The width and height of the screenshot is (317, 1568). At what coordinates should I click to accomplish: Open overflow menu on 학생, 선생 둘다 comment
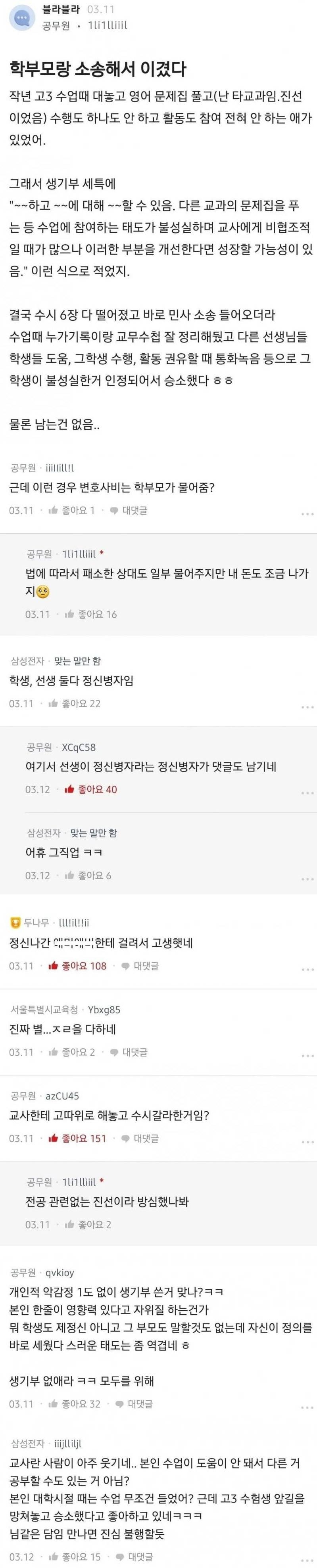click(x=308, y=707)
